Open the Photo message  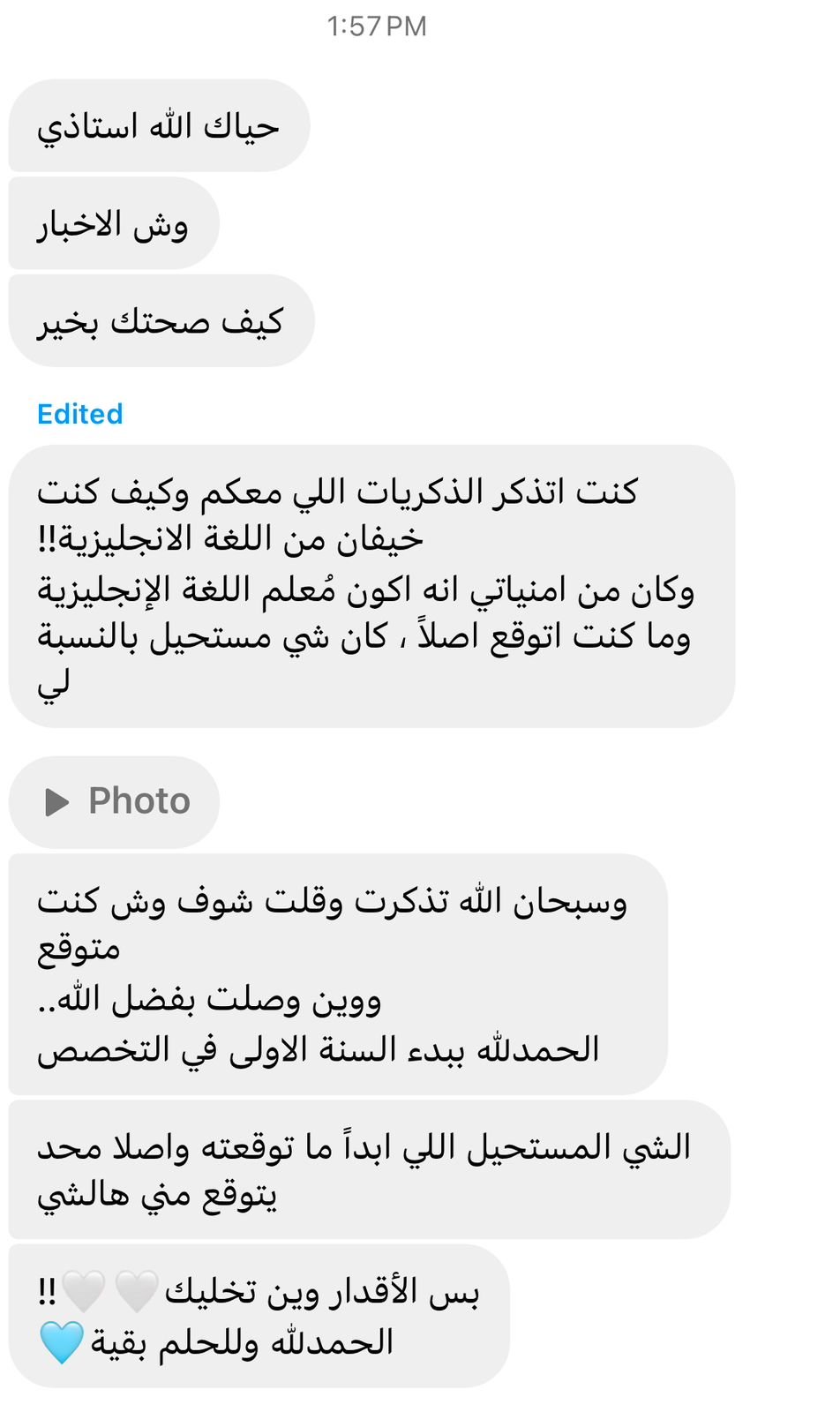(115, 801)
